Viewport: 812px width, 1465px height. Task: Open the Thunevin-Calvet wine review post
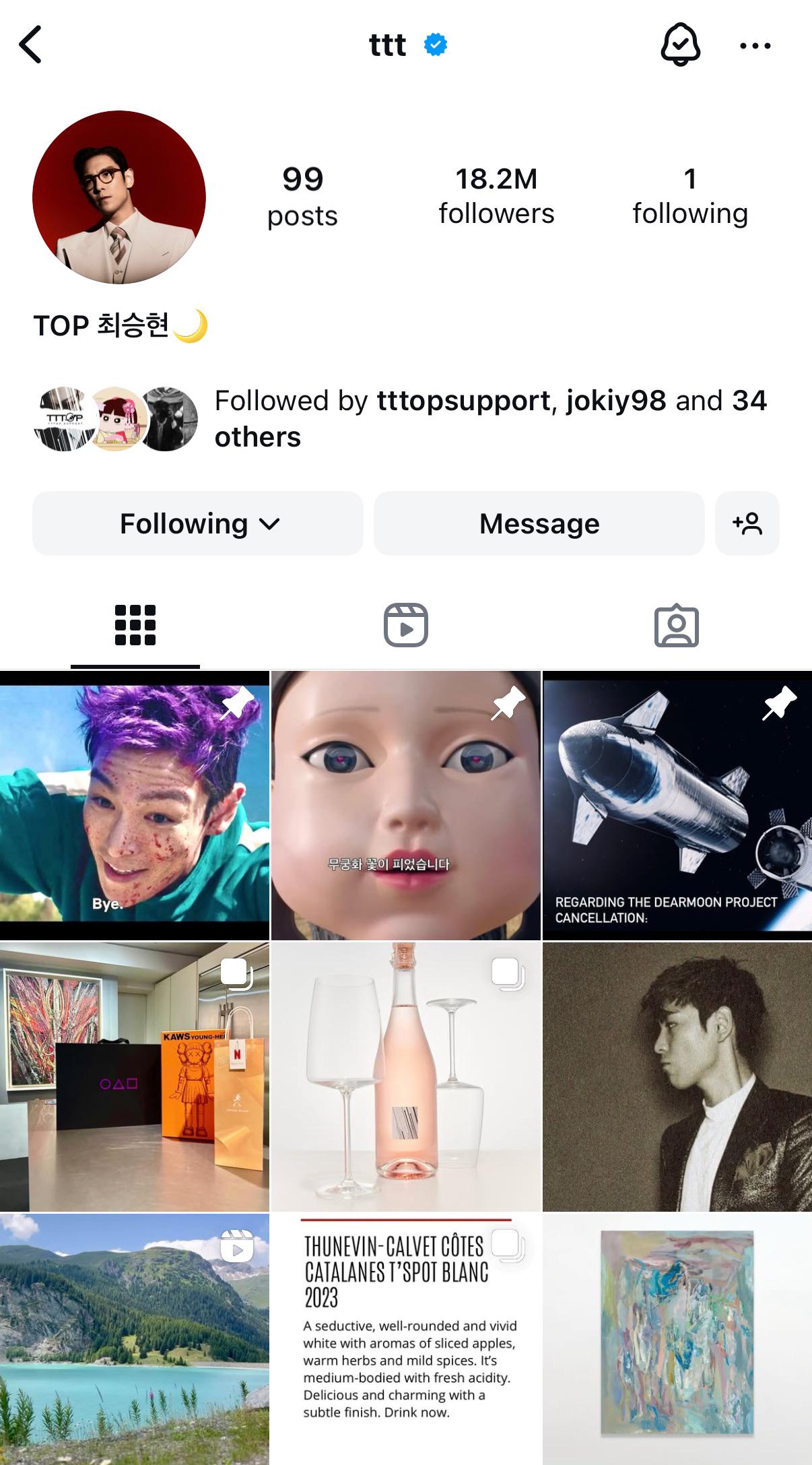pos(405,1339)
